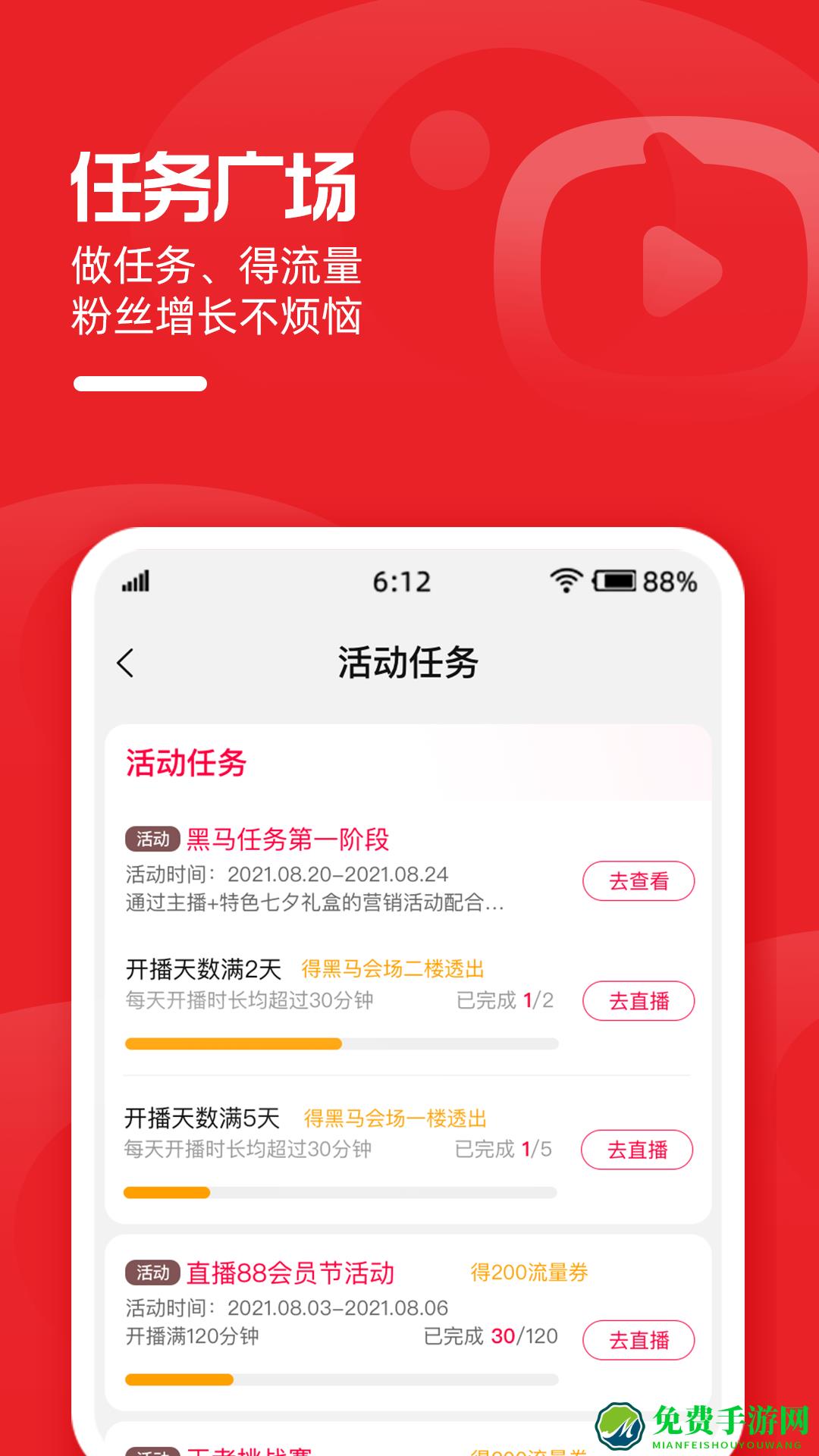Tap 去直播 for 开播天数满5天 task
Screen dimensions: 819x1456
(639, 1150)
